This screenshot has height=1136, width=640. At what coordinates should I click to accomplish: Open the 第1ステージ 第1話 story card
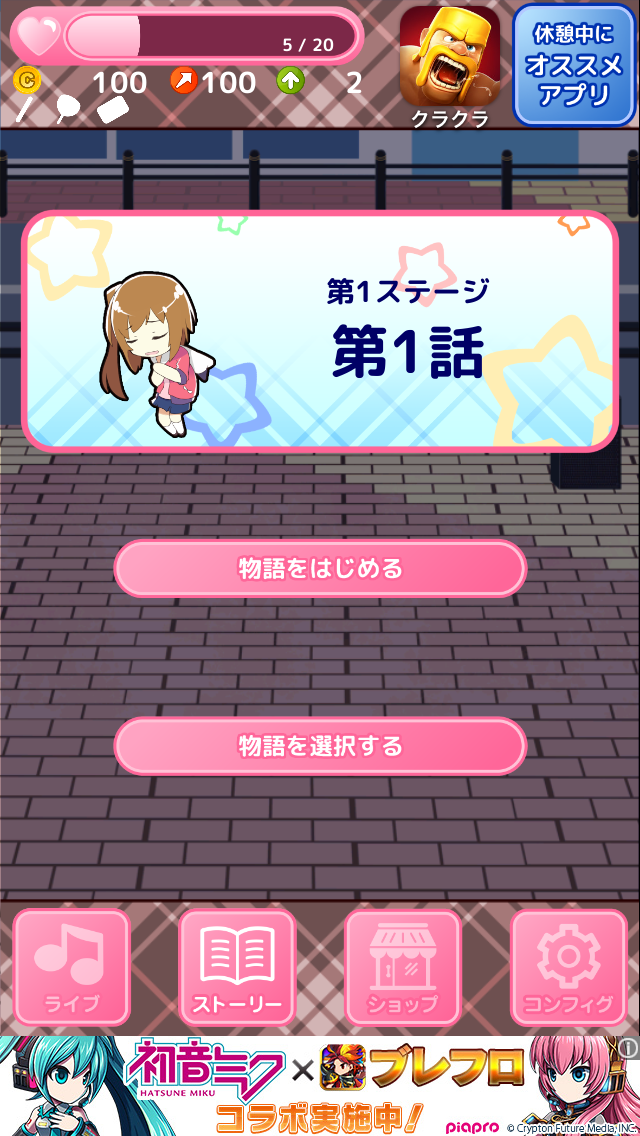click(320, 331)
